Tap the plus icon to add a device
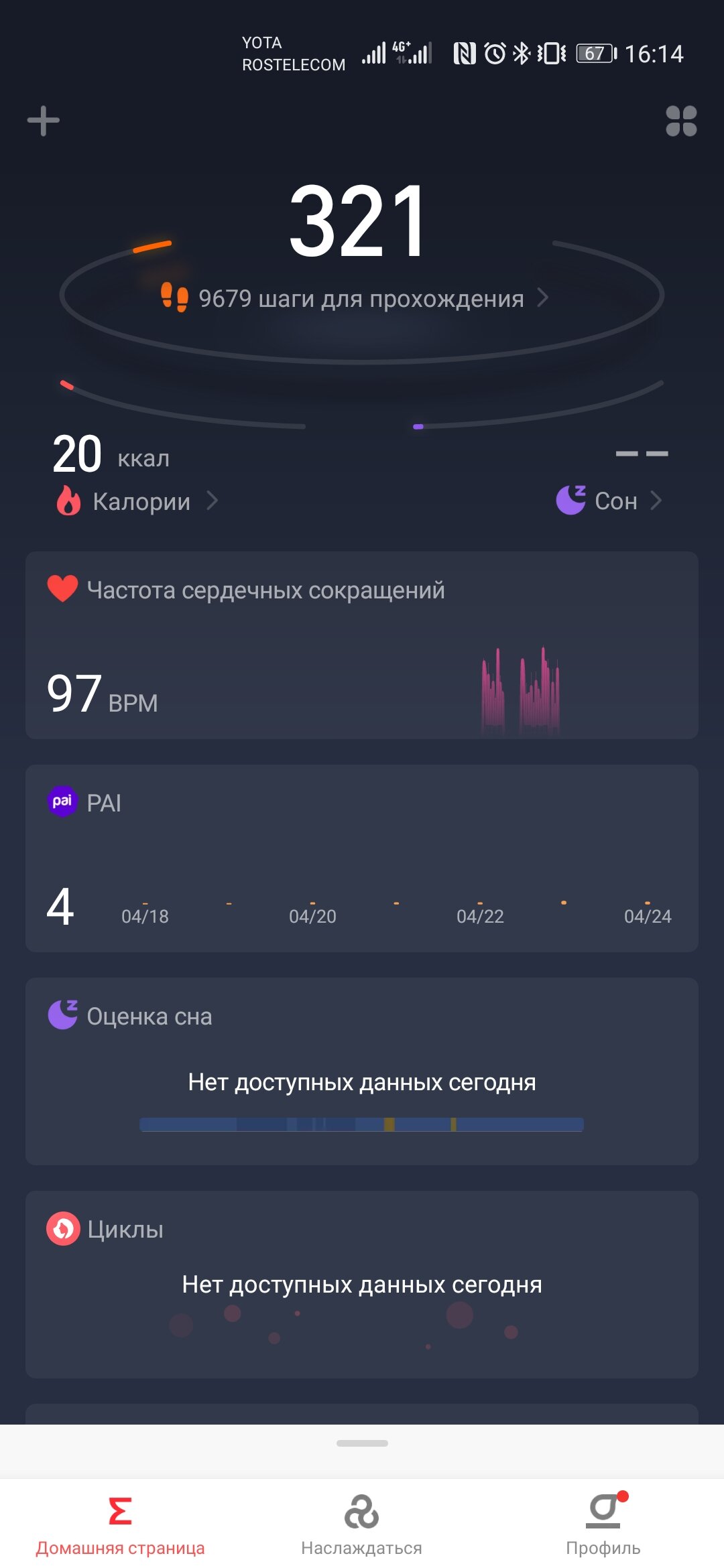724x1568 pixels. (x=44, y=121)
